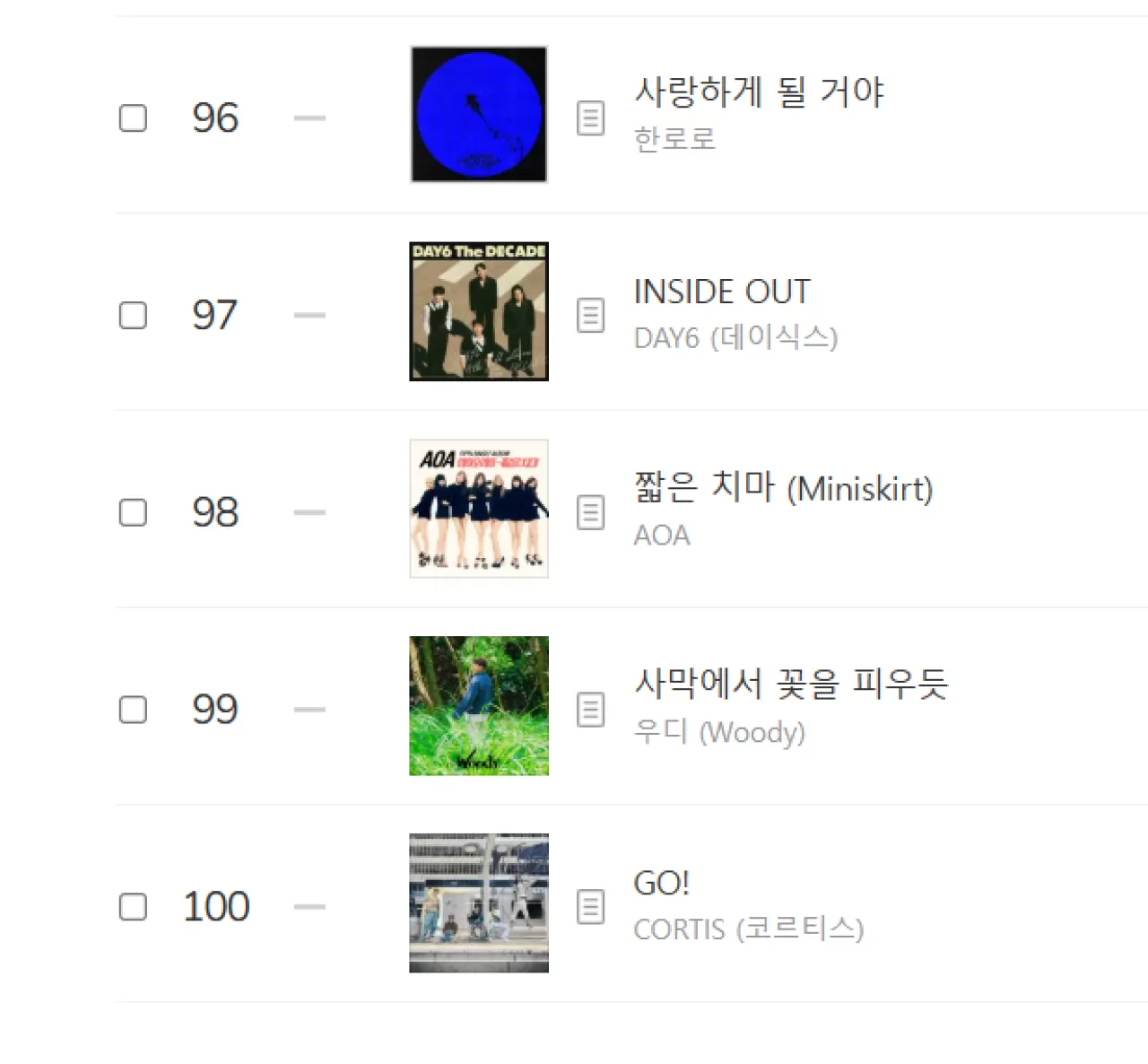
Task: Tick the checkbox for 짧은 치마 (Miniskirt)
Action: point(133,513)
